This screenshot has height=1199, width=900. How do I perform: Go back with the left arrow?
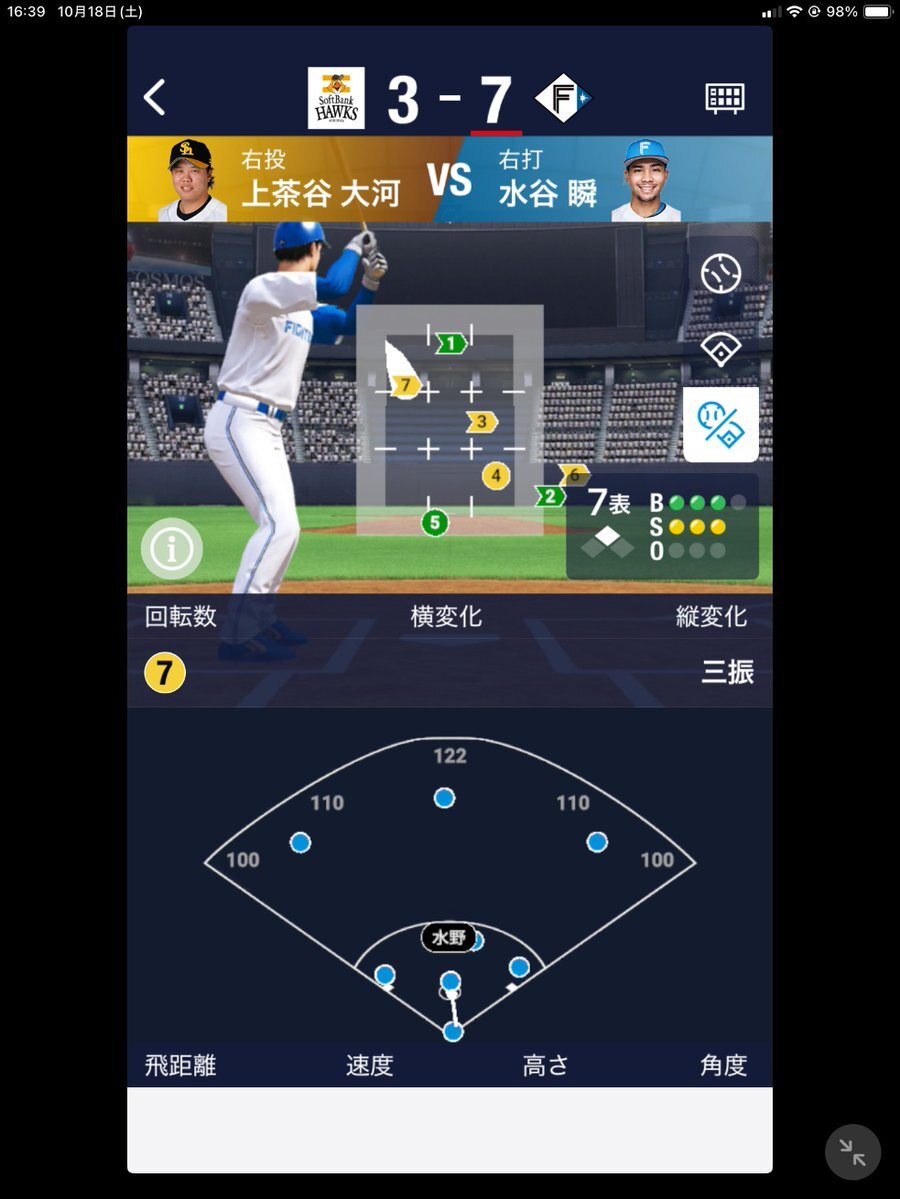point(154,98)
